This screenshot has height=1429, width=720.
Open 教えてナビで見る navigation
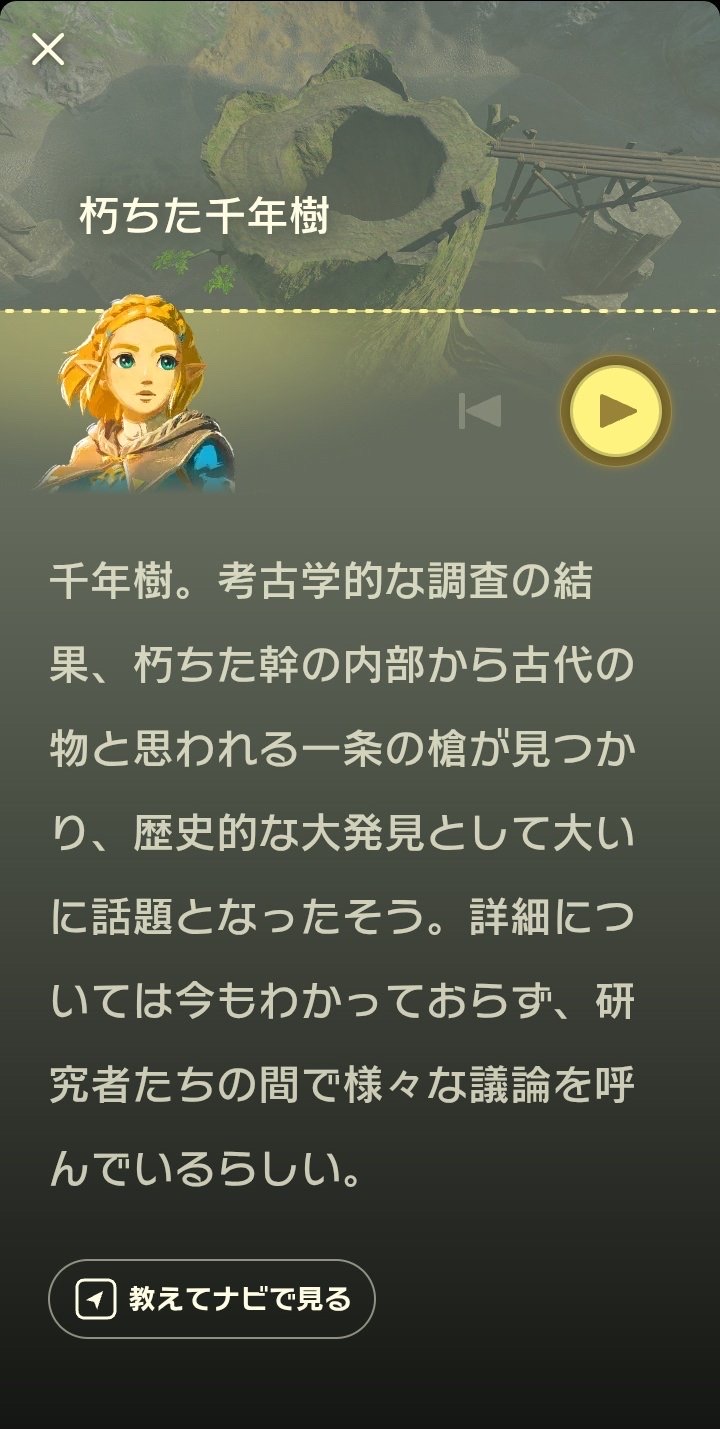point(212,1299)
